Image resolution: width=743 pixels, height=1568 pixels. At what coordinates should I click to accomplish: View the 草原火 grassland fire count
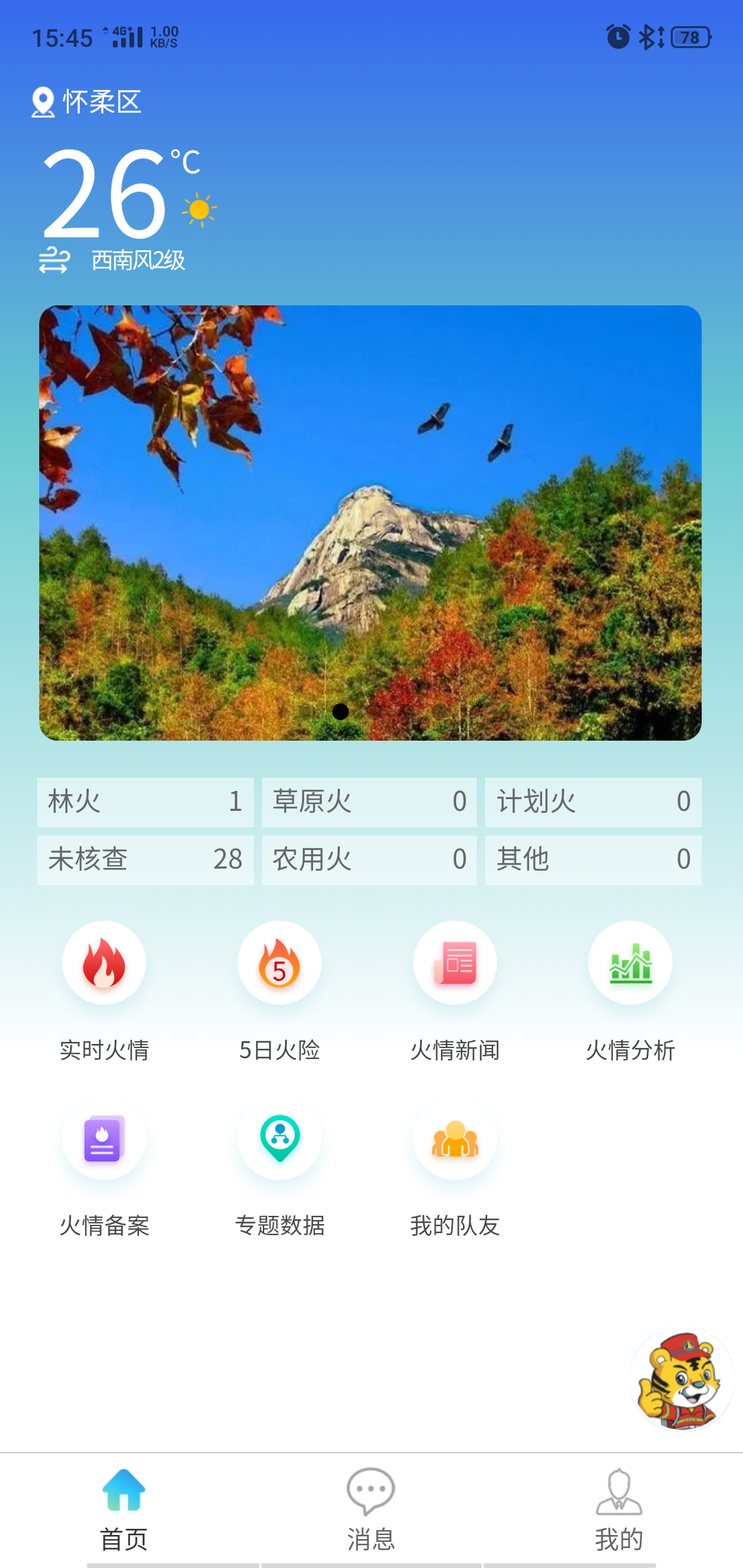click(369, 802)
